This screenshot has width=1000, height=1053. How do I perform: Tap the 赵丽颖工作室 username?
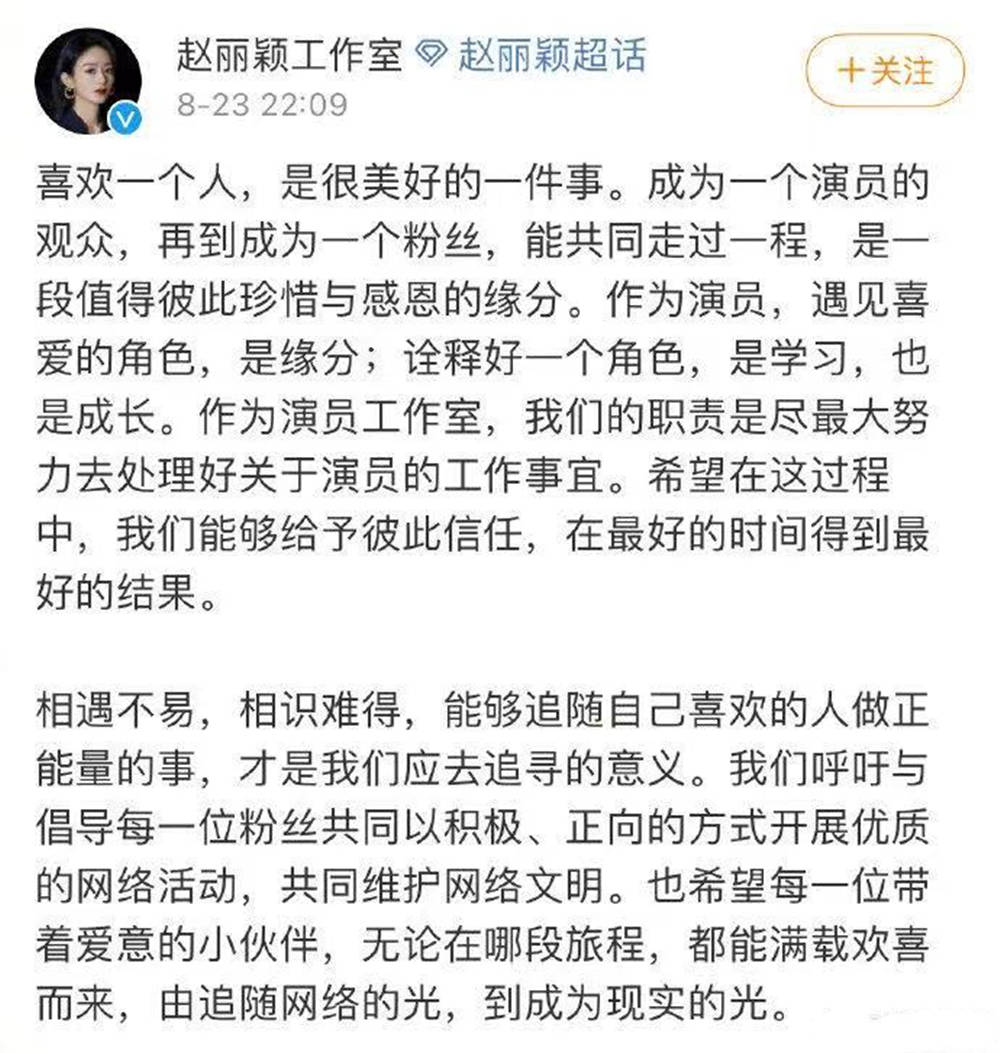290,54
